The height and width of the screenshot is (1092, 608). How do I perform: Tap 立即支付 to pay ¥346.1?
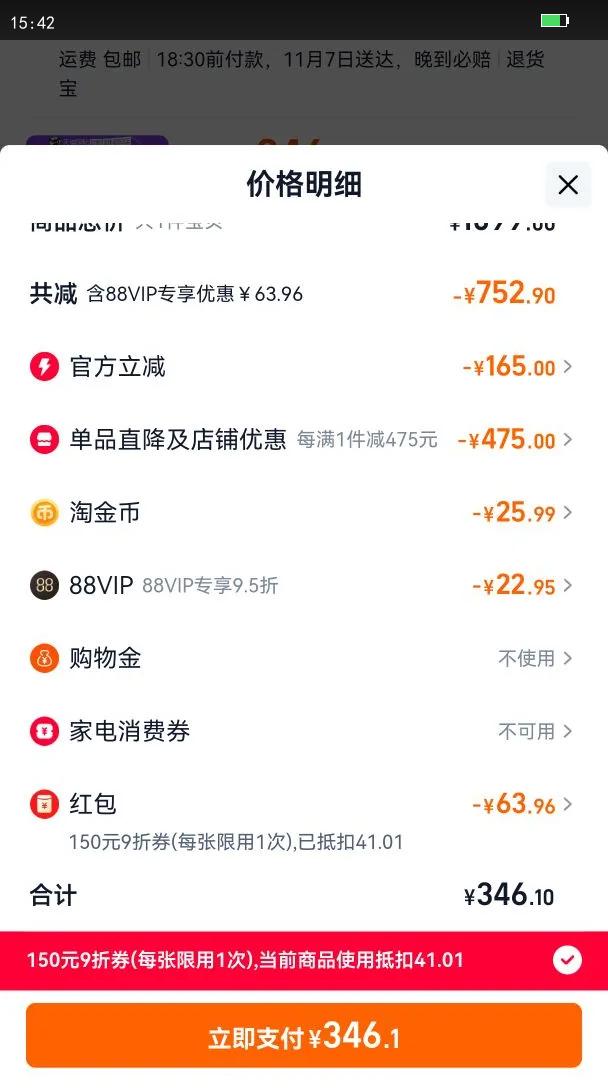tap(304, 1036)
